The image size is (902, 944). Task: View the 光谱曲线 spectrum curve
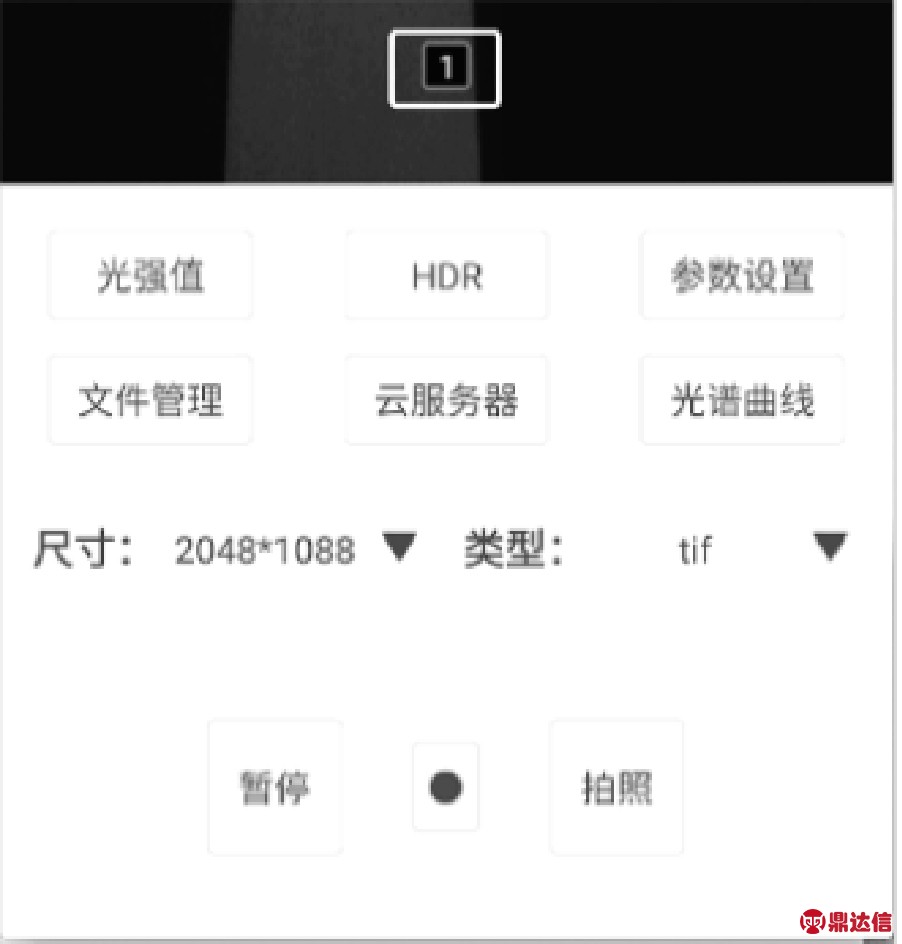coord(742,401)
